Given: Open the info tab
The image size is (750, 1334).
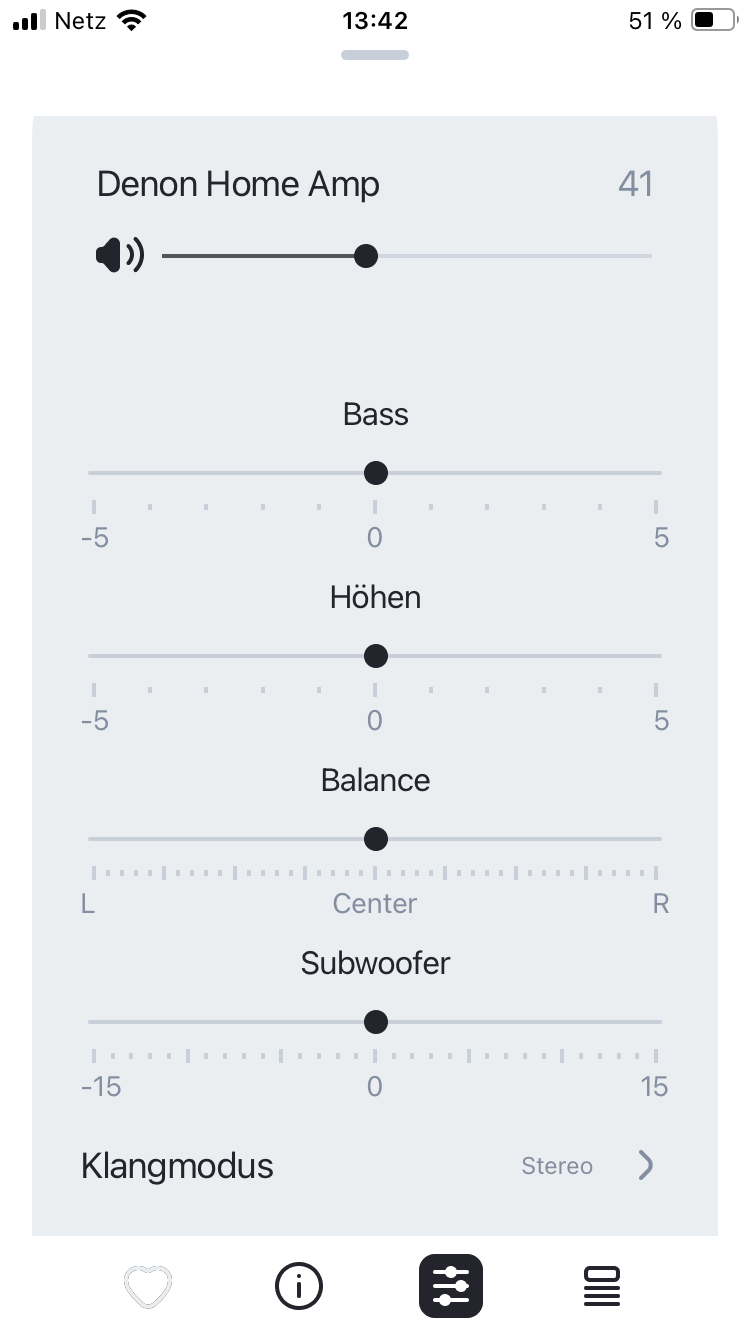Looking at the screenshot, I should click(x=298, y=1286).
